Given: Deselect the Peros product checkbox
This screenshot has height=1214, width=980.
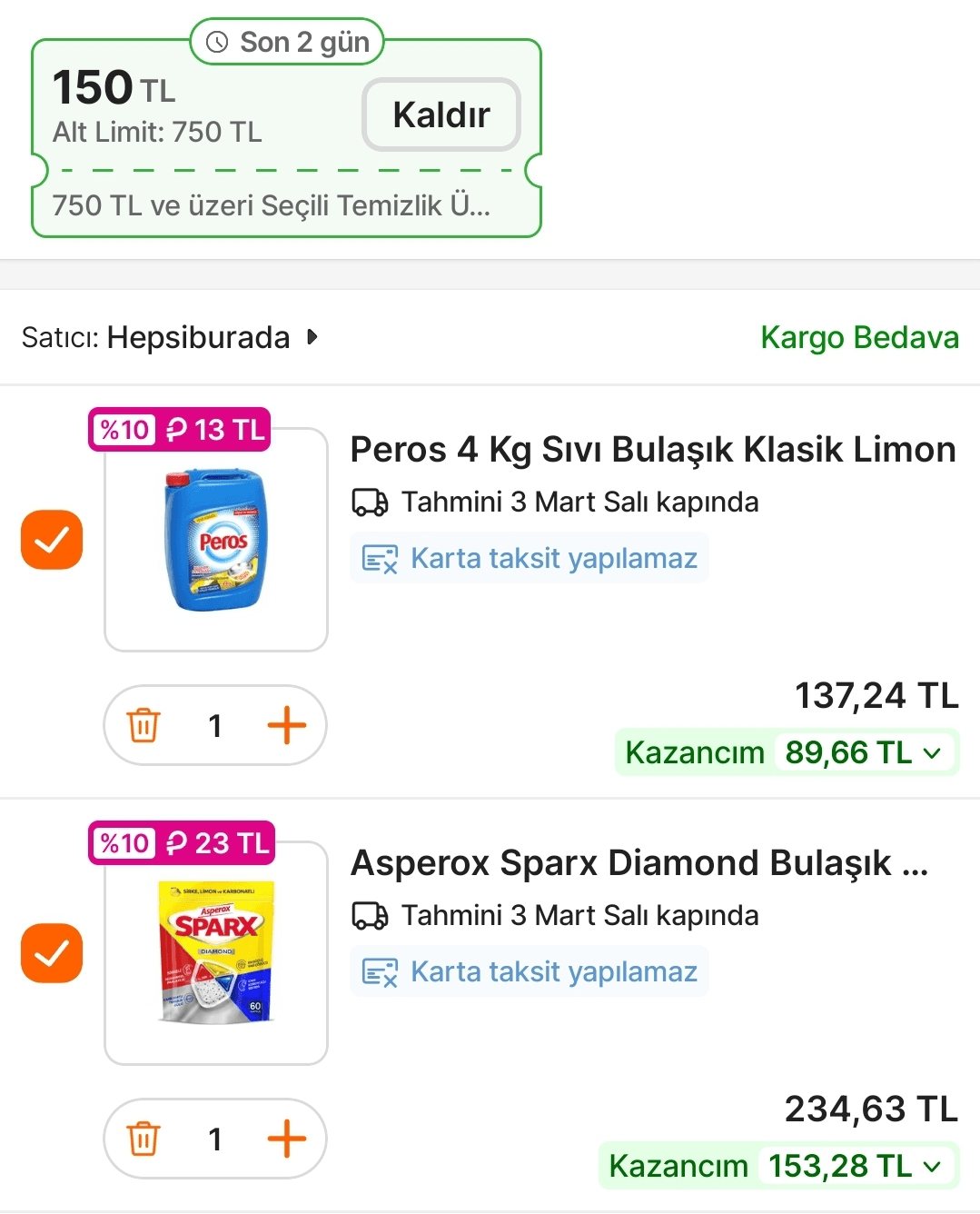Looking at the screenshot, I should 51,540.
